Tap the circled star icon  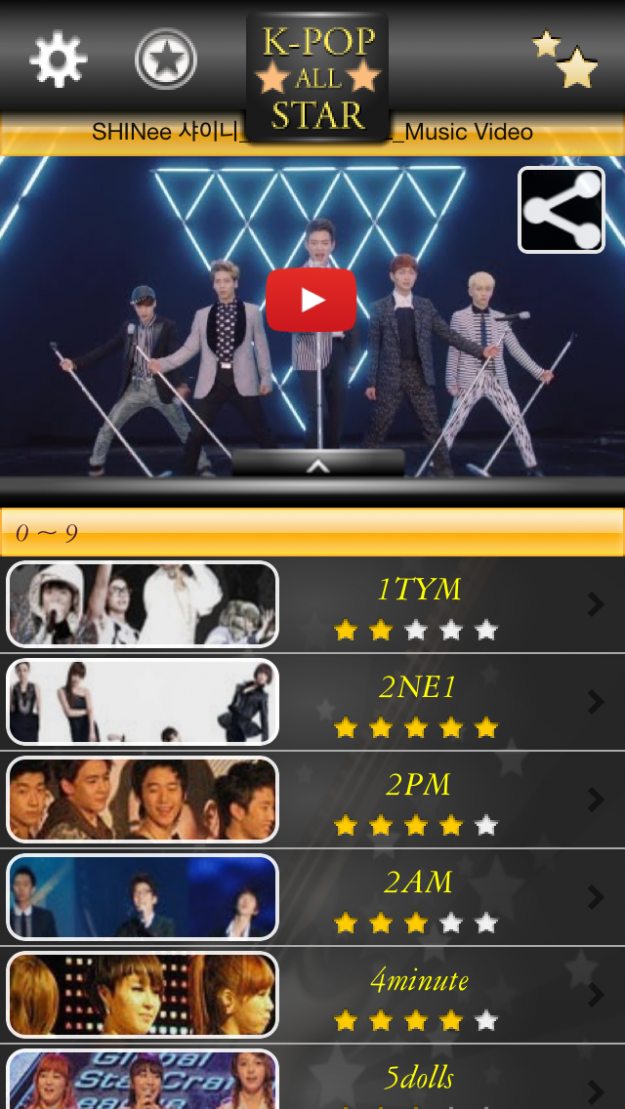[165, 60]
